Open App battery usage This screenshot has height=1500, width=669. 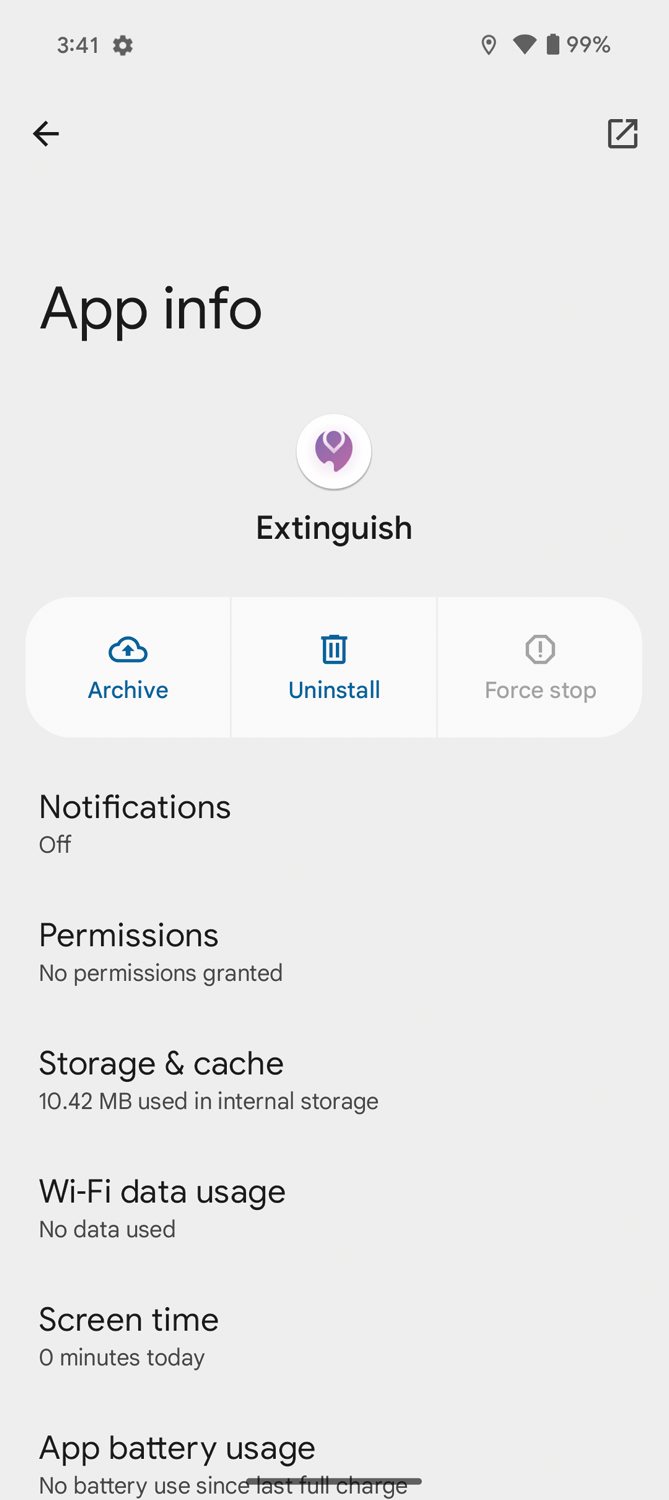pos(334,1463)
